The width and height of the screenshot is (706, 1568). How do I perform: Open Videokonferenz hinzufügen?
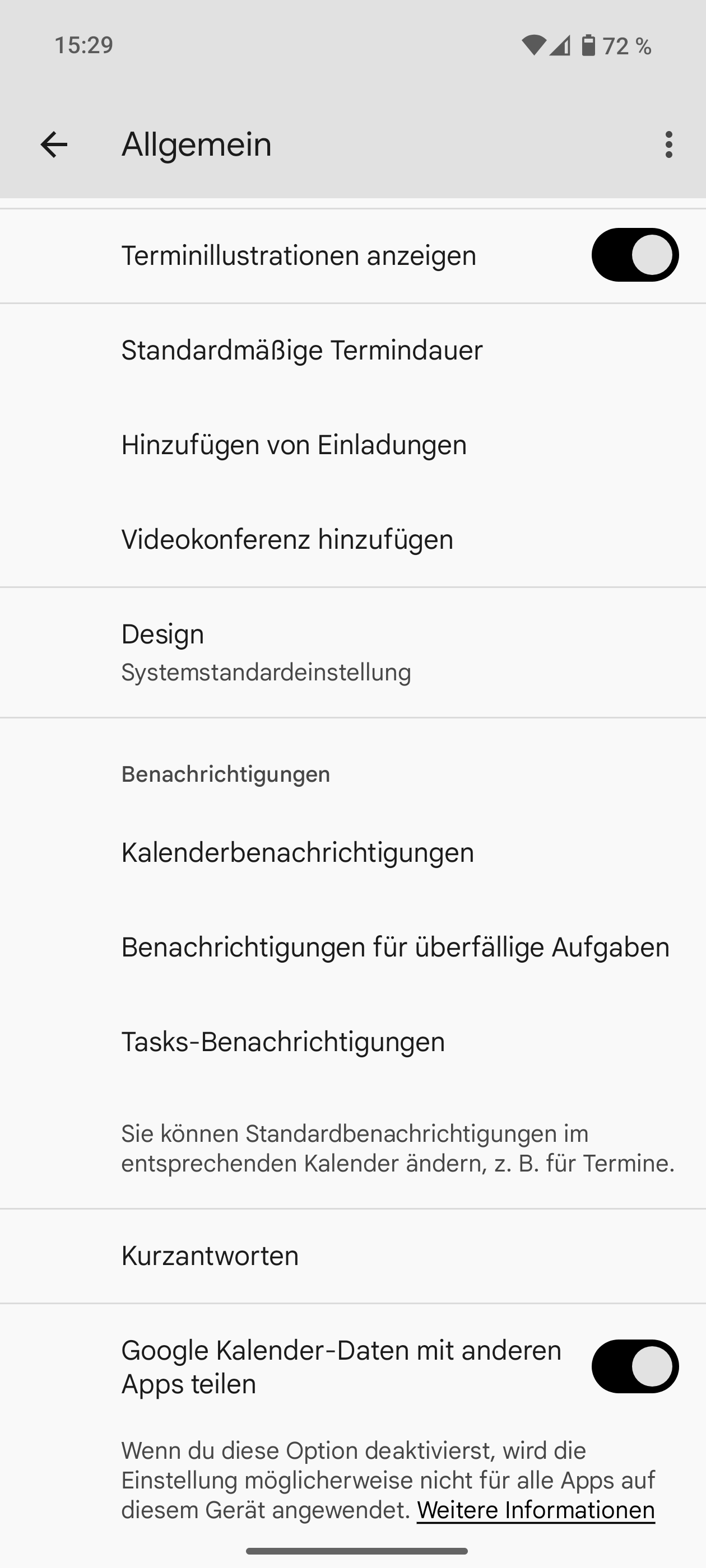(287, 540)
